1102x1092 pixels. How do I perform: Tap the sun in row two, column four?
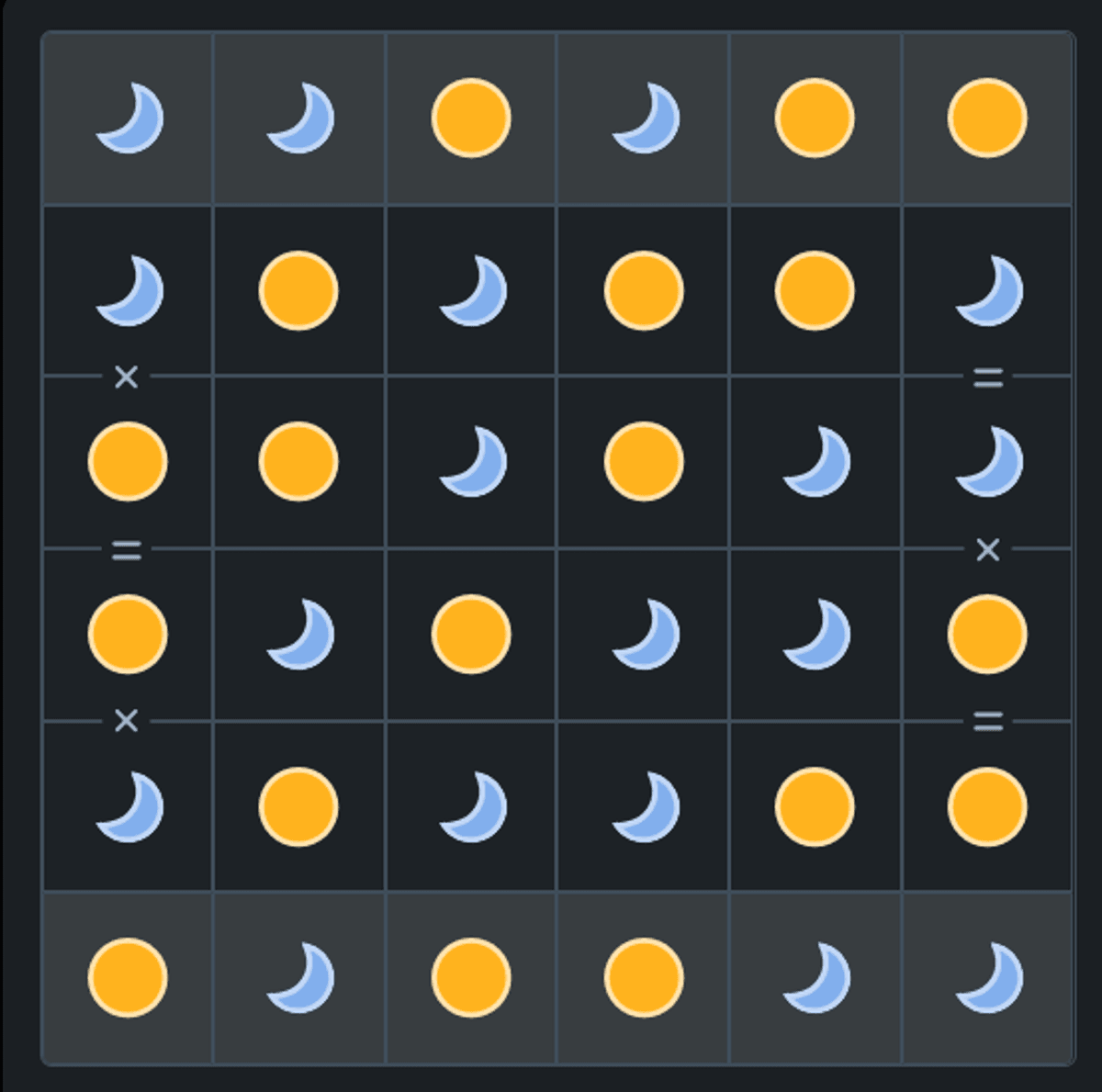[x=644, y=290]
